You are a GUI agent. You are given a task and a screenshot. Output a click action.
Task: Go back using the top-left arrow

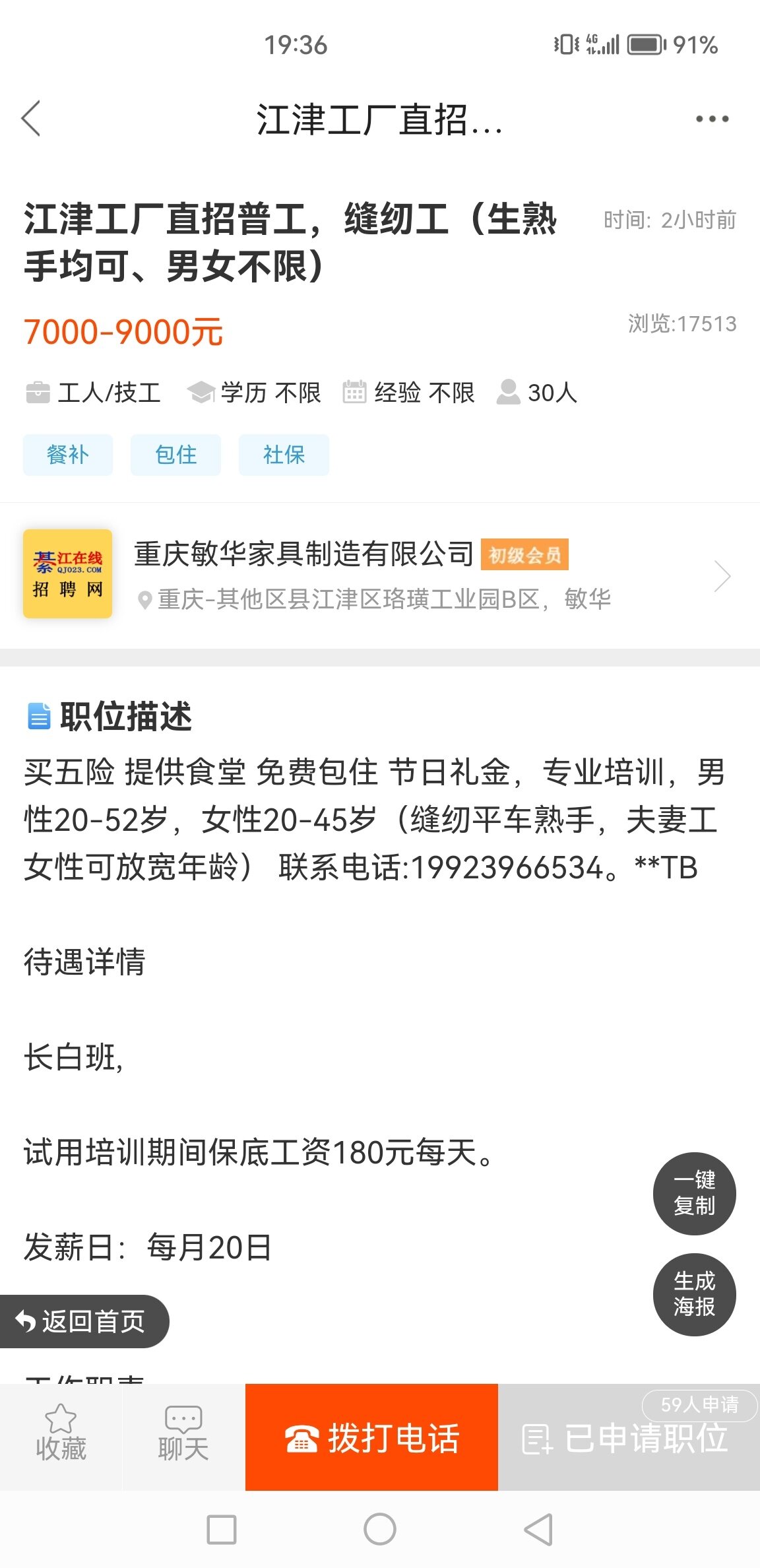pos(31,119)
